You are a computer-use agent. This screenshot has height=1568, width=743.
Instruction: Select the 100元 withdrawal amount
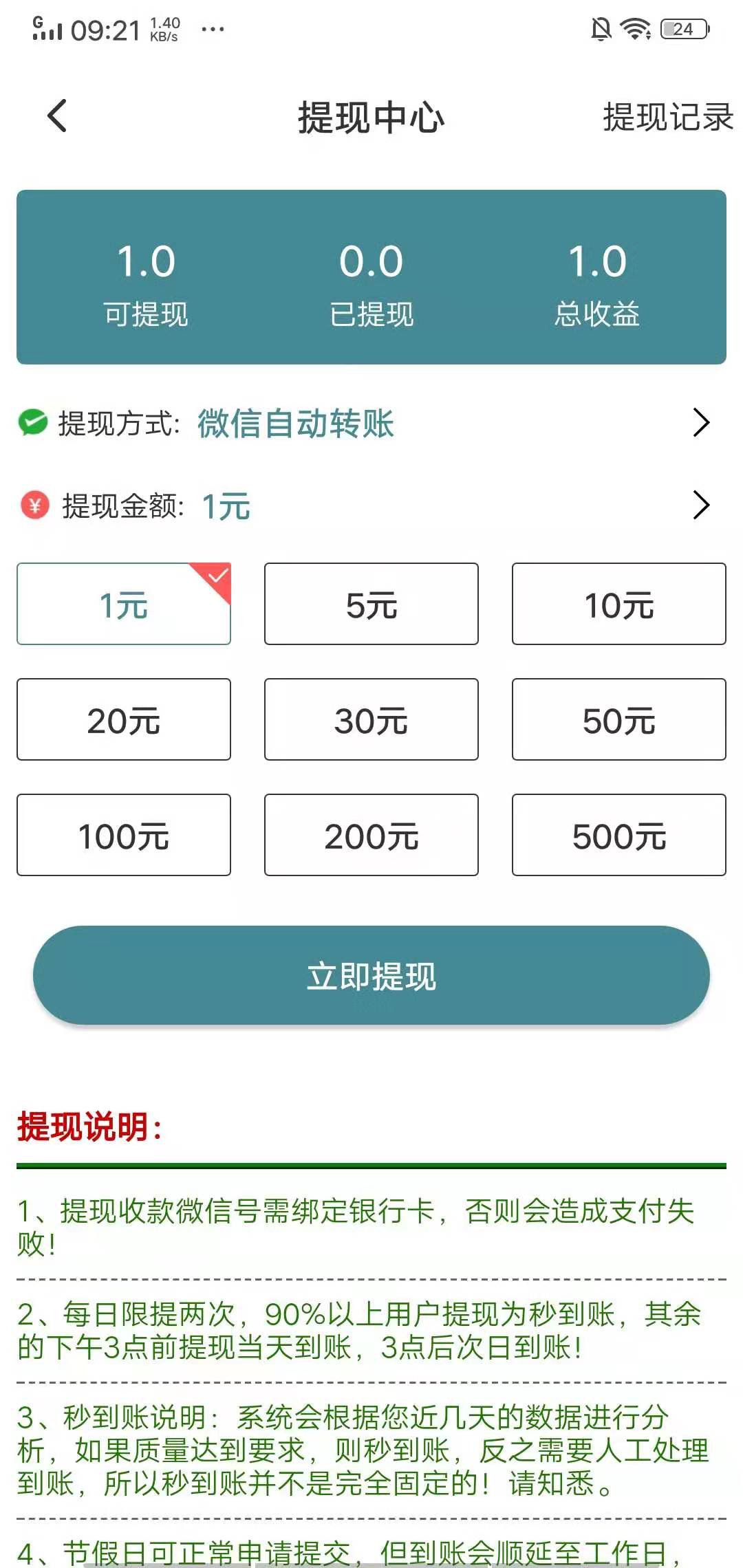124,835
